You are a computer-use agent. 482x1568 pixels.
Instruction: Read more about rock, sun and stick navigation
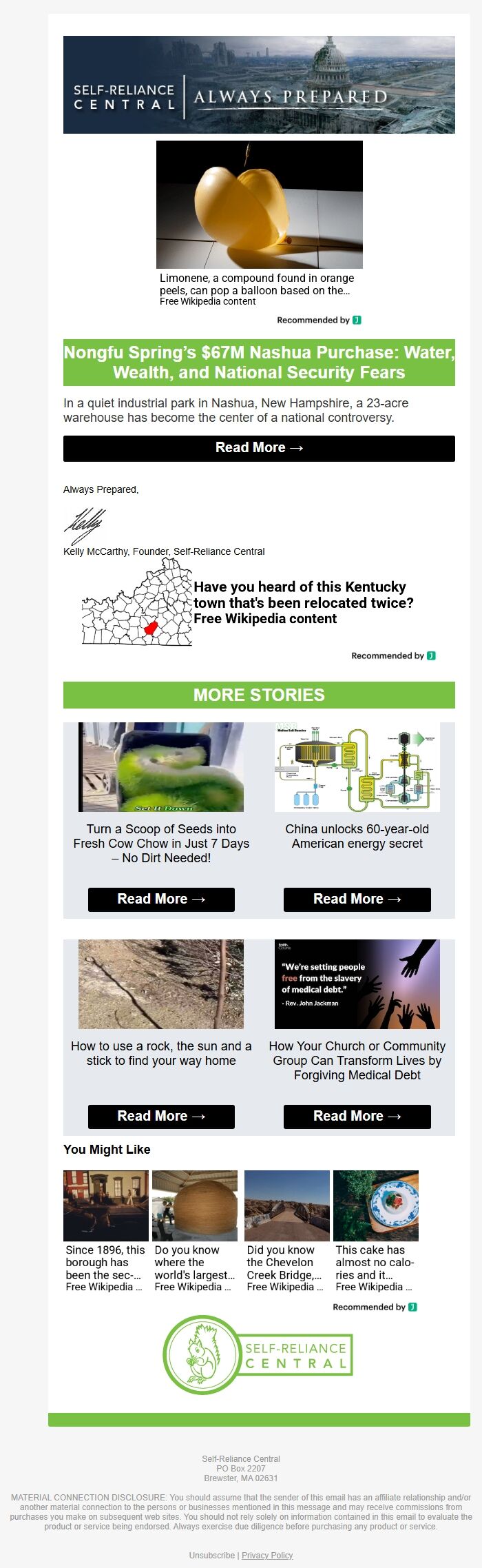[161, 1117]
